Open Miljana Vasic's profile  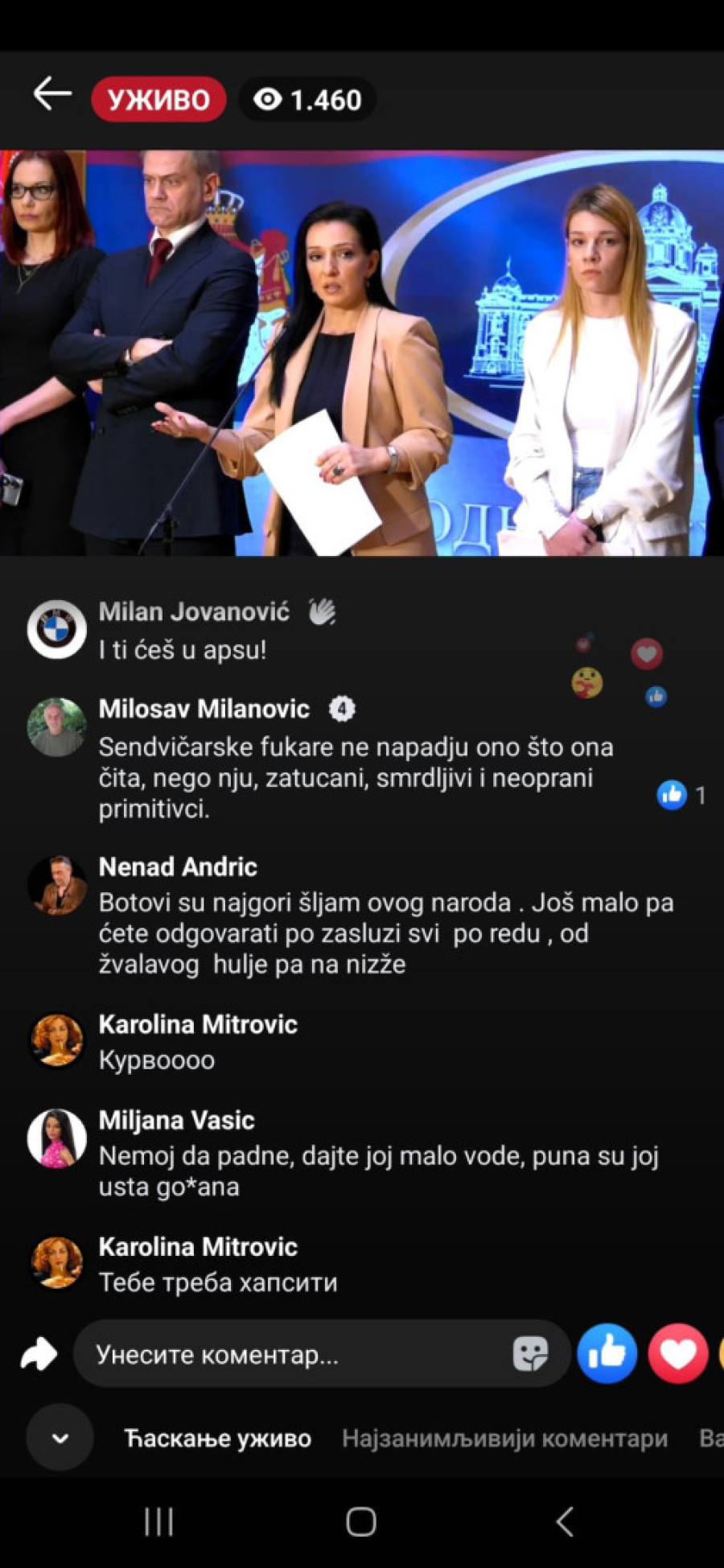point(56,1138)
